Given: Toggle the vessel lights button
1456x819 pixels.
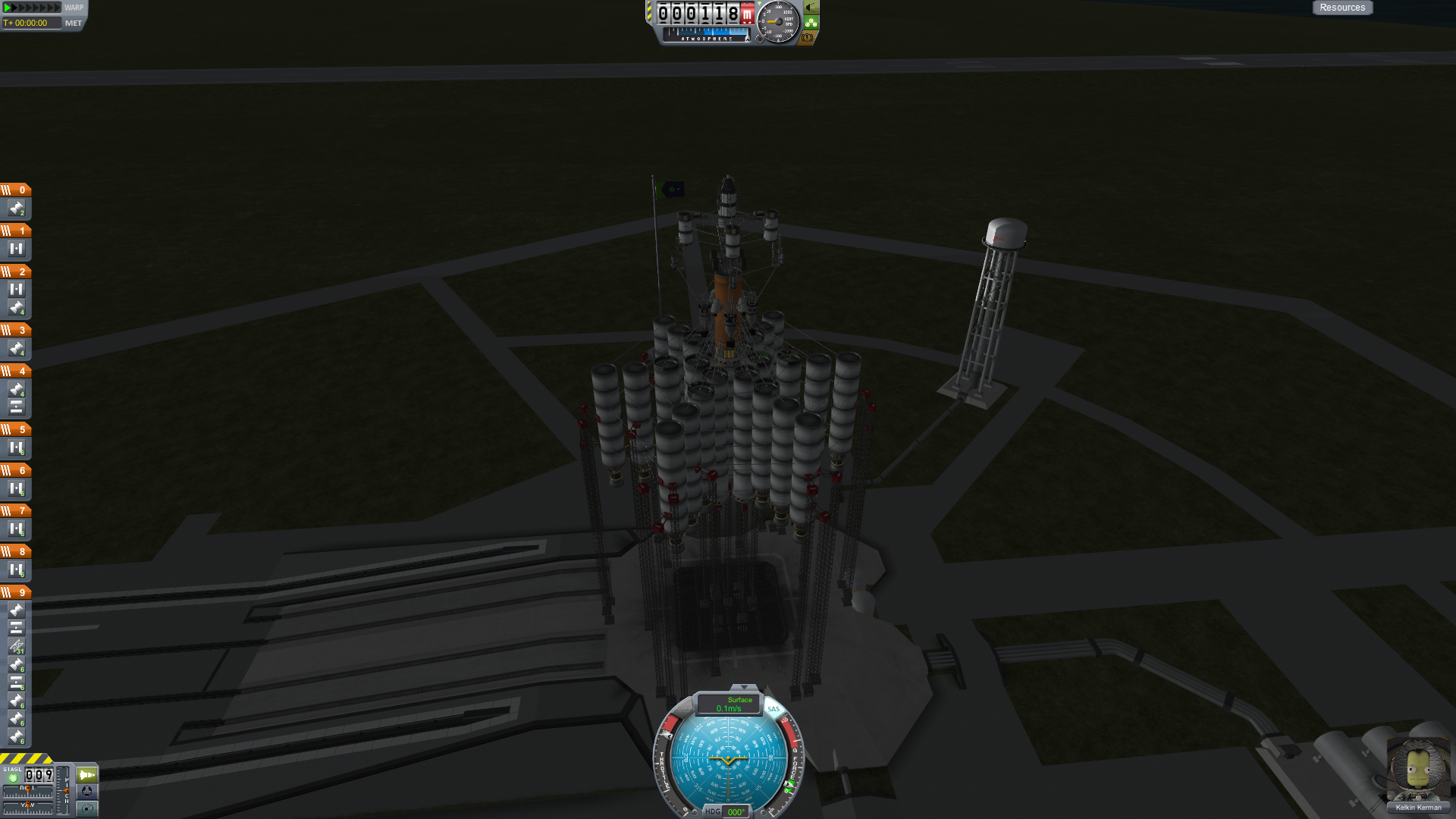Looking at the screenshot, I should tap(812, 8).
